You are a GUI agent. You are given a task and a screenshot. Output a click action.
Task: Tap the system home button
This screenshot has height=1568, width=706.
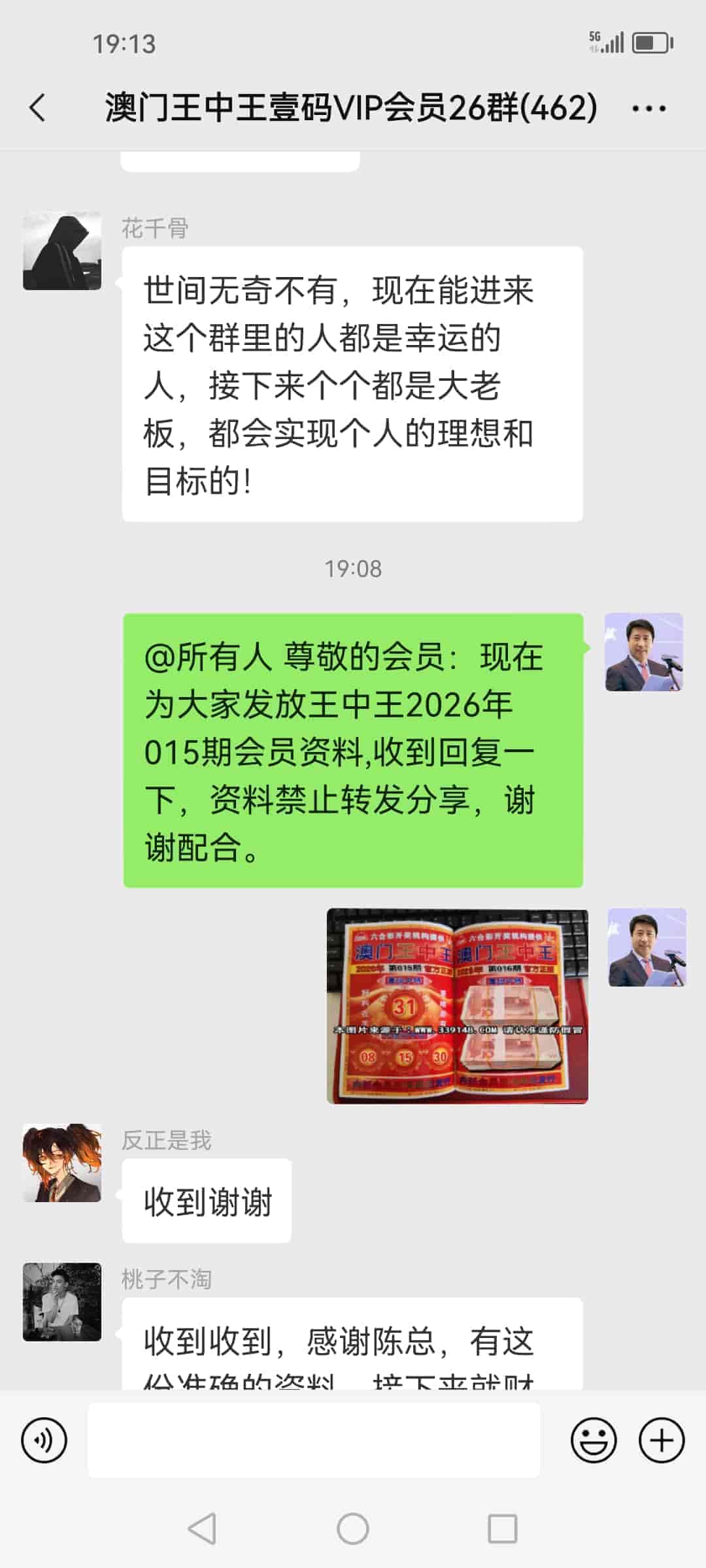353,1529
